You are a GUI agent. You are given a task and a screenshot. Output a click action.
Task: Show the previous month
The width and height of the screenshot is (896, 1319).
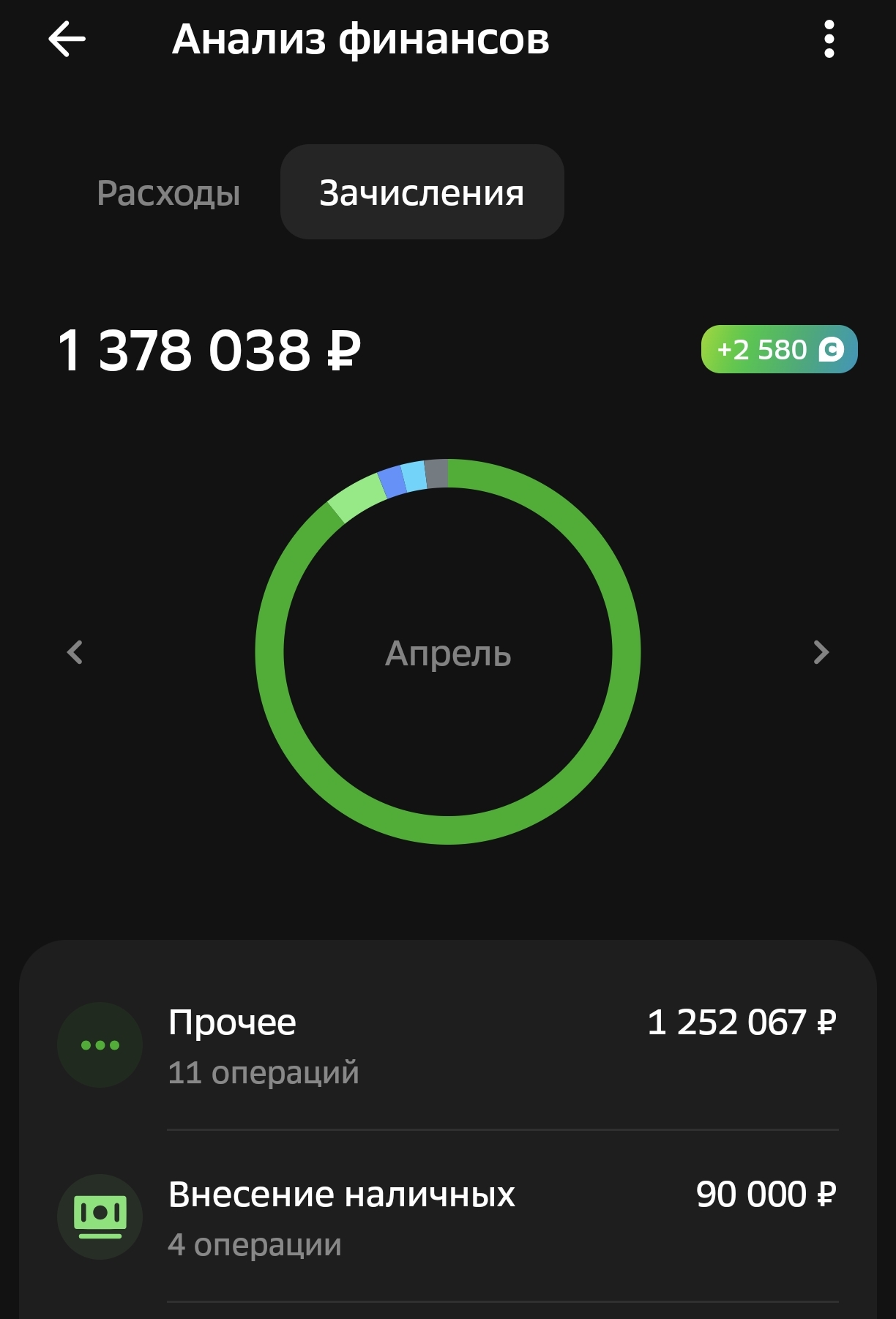point(75,652)
